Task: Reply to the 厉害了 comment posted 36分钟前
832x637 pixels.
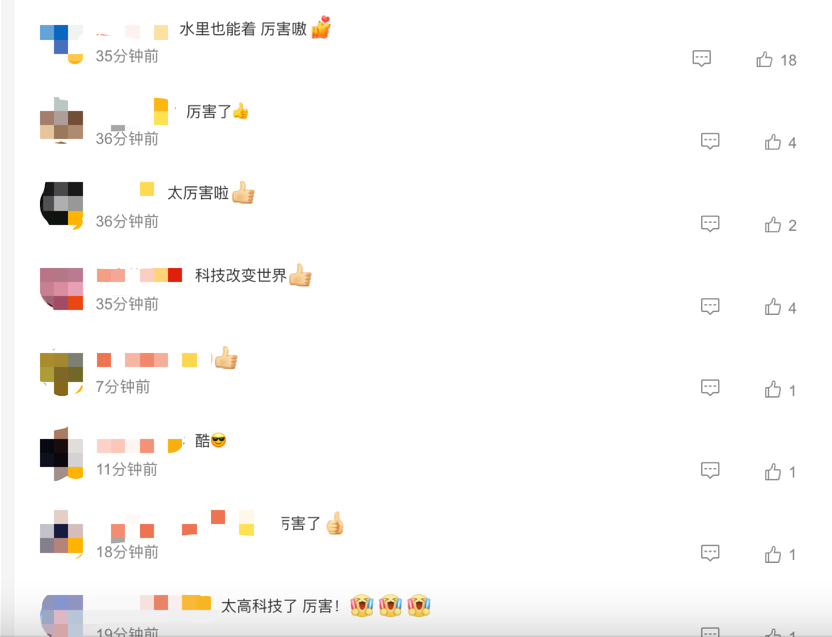Action: click(710, 142)
